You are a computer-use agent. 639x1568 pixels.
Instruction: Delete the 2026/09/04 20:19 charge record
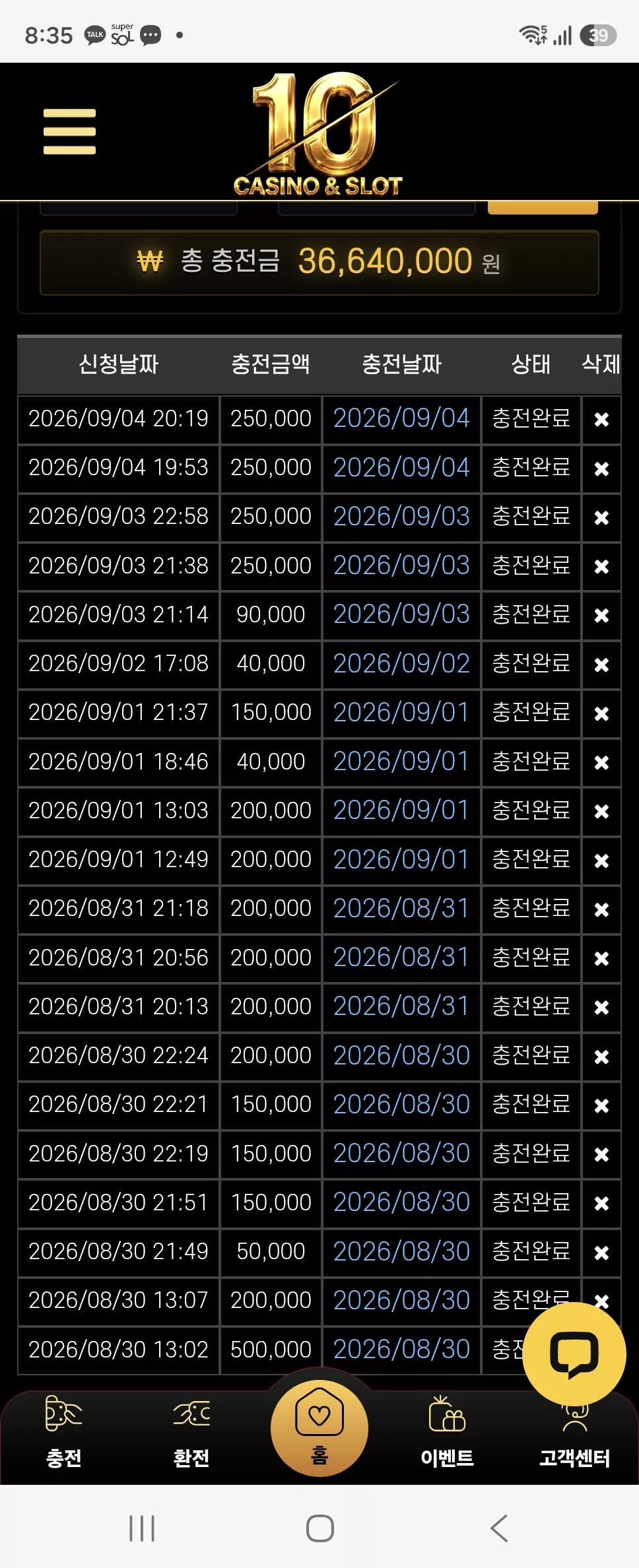601,420
